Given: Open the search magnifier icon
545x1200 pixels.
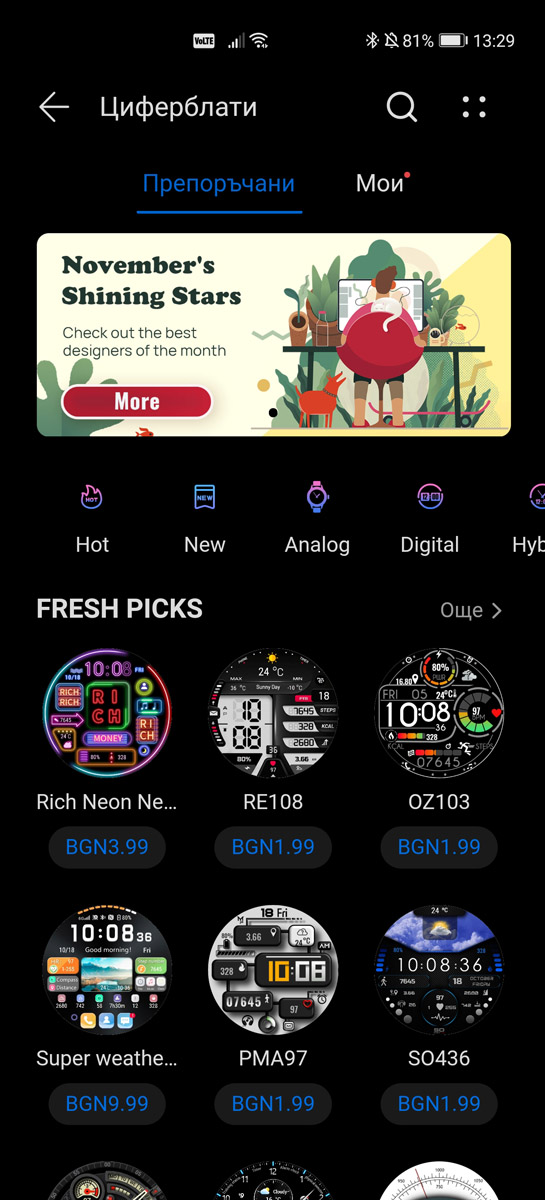Looking at the screenshot, I should click(x=402, y=108).
